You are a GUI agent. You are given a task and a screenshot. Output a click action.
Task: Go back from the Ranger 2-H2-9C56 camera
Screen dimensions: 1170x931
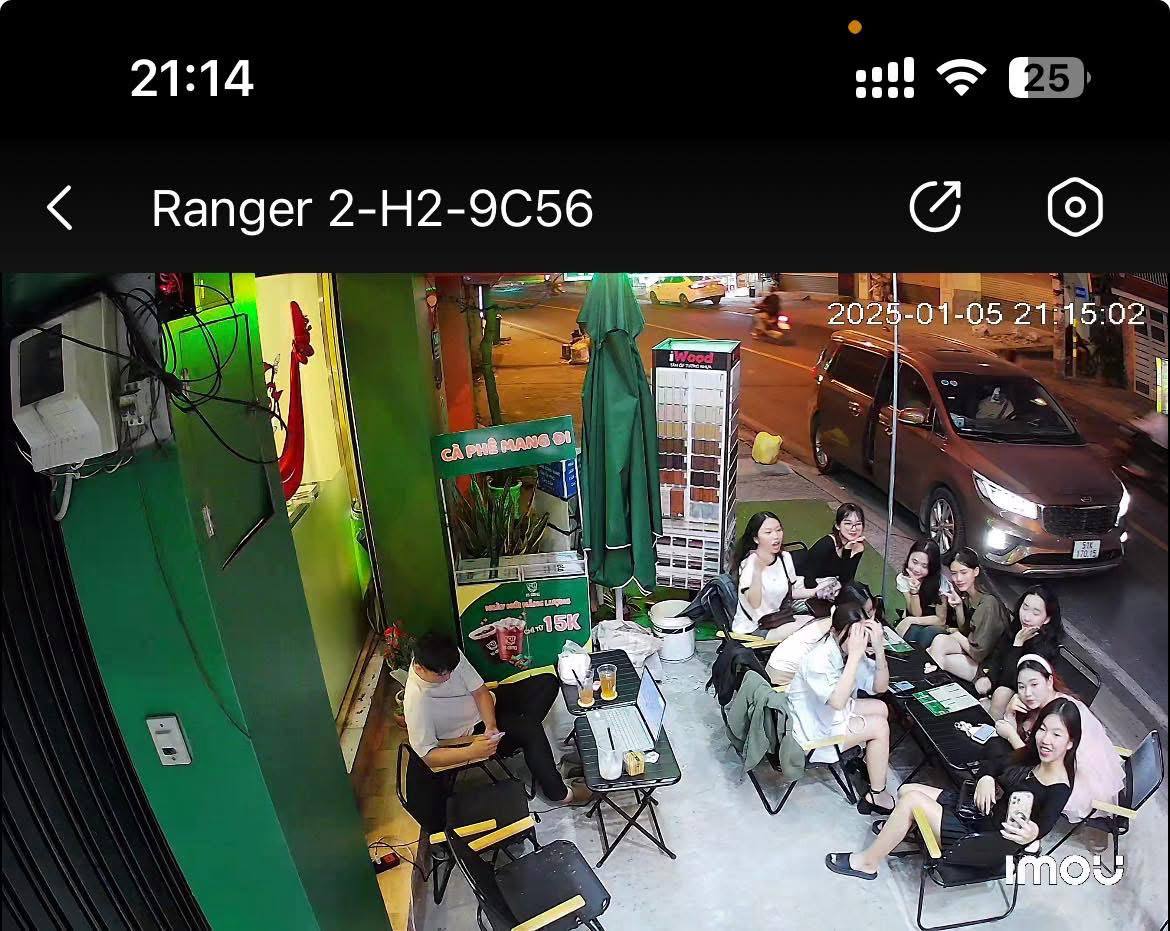[x=60, y=209]
